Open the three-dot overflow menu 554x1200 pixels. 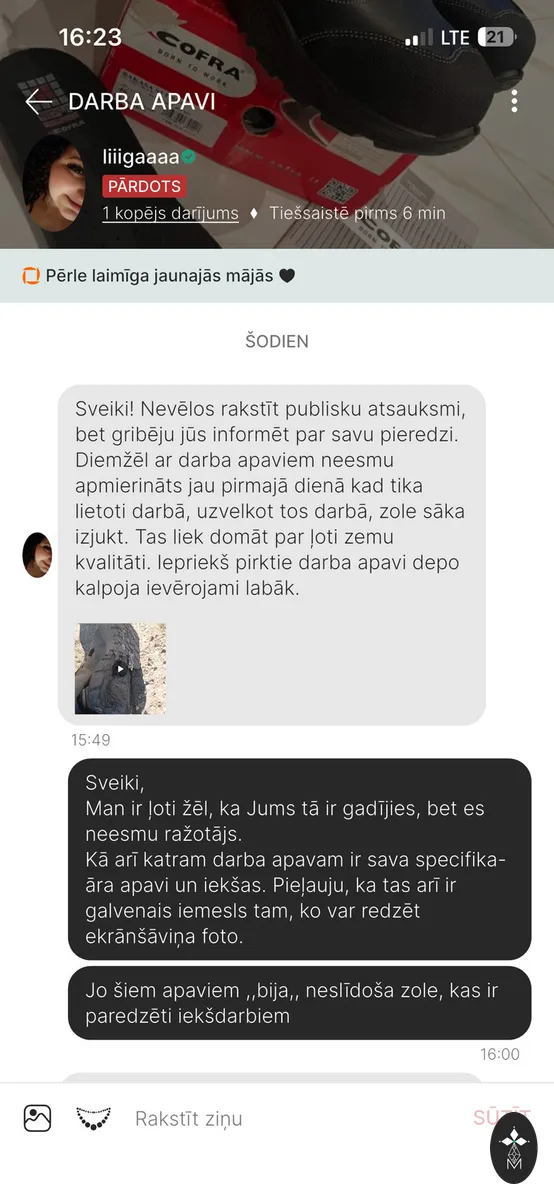pos(514,101)
